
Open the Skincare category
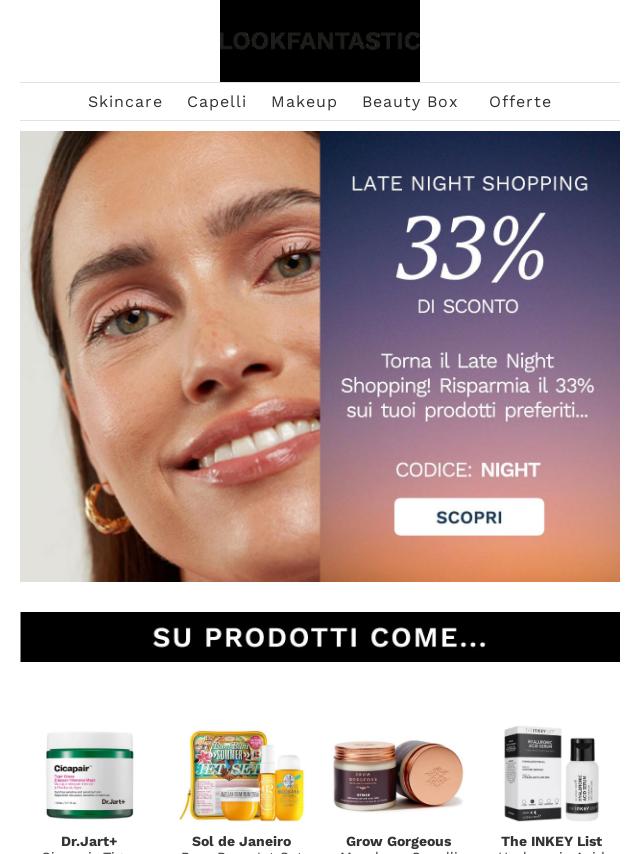[x=125, y=102]
